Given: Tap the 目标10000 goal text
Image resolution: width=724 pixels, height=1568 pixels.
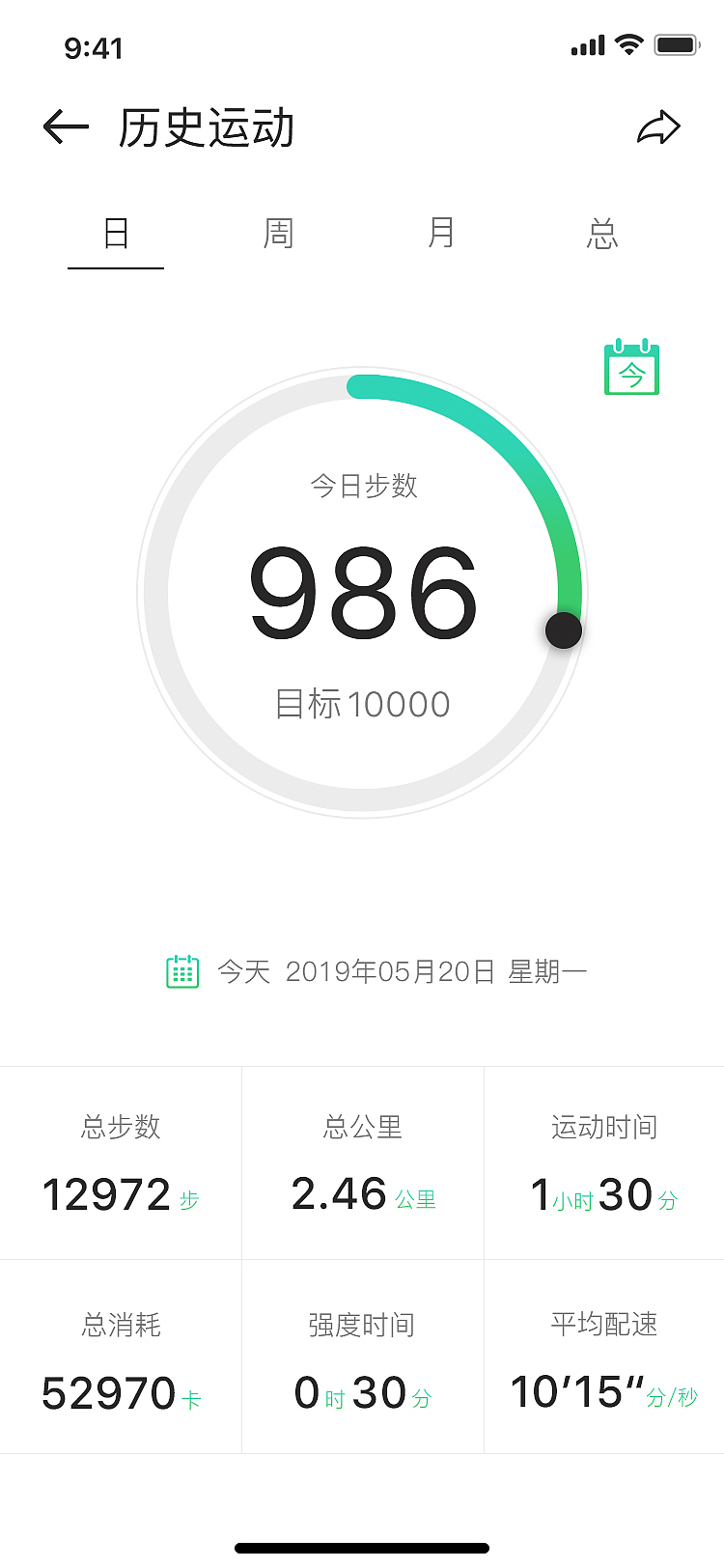Looking at the screenshot, I should click(x=365, y=704).
